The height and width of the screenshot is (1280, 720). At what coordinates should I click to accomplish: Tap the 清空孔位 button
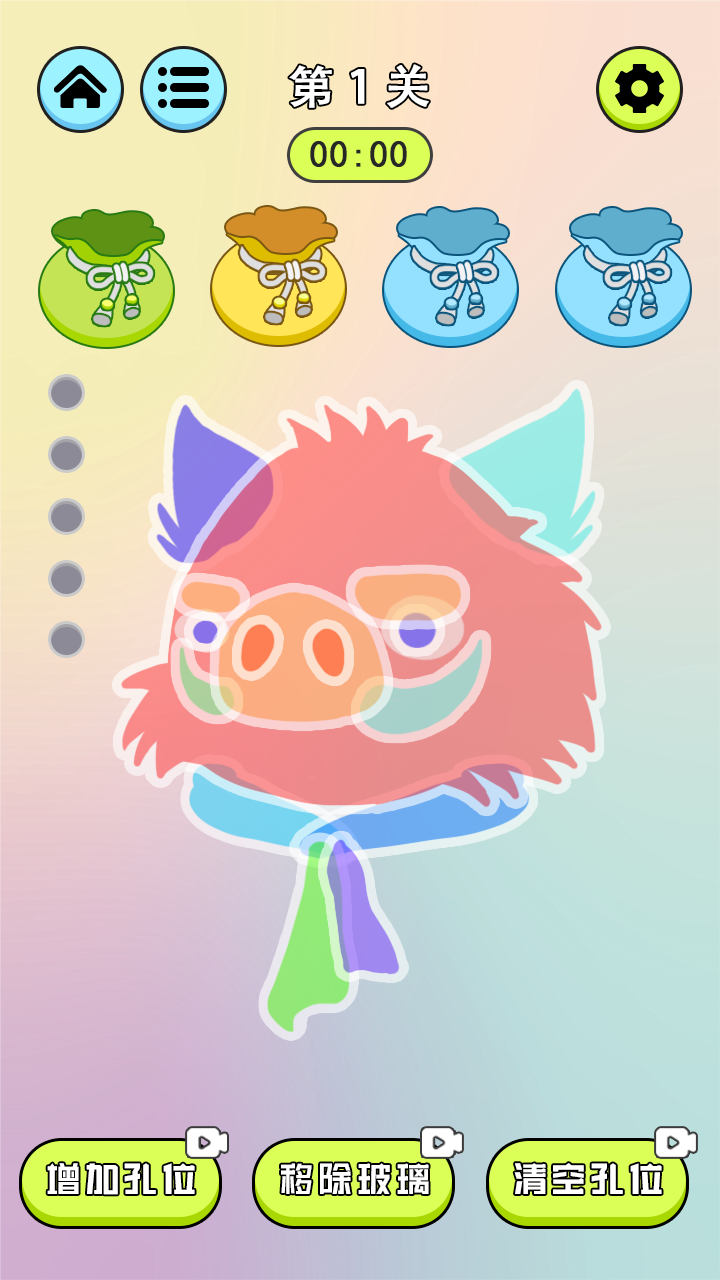coord(588,1182)
